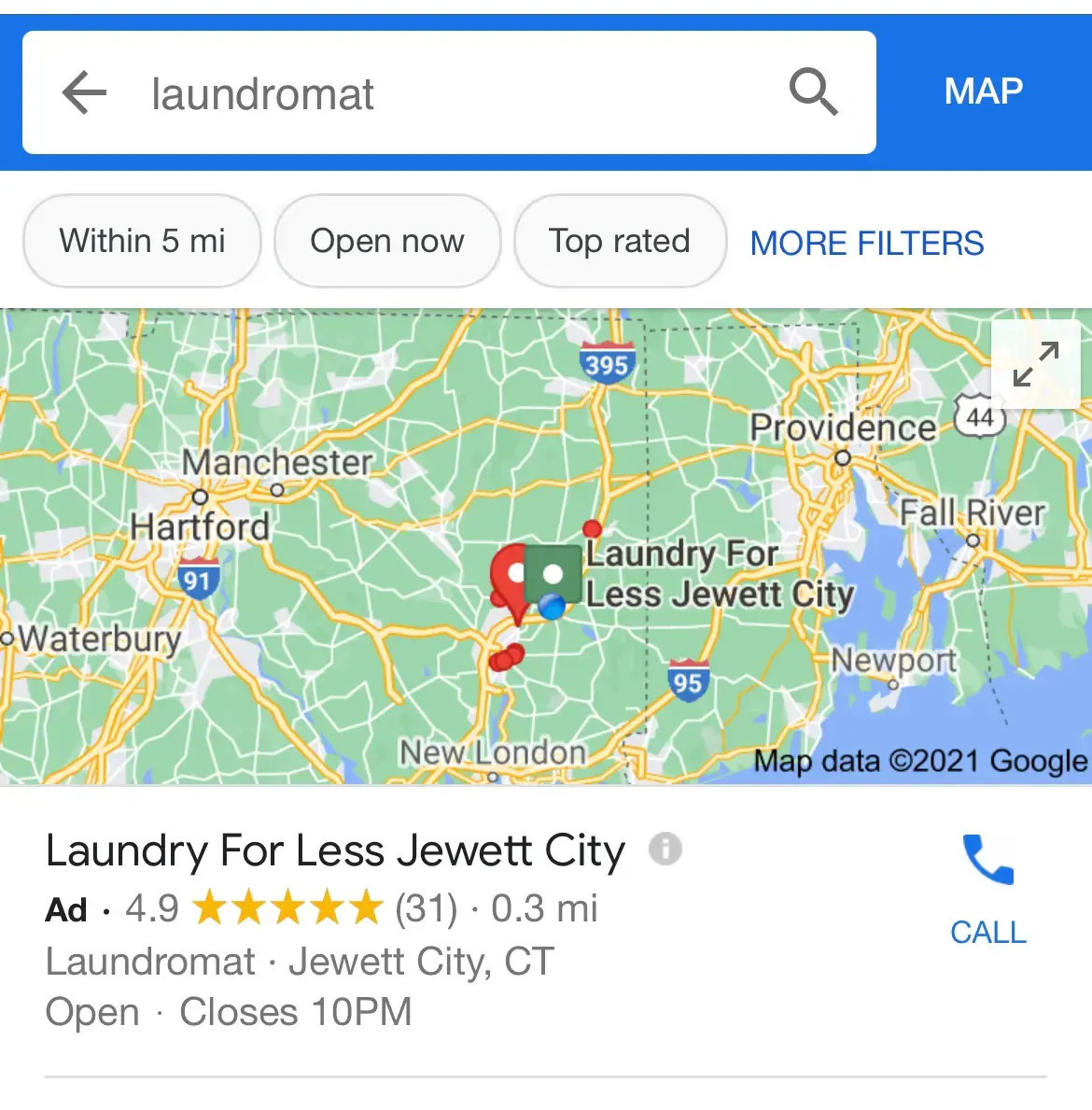Filter results by Open now
1092x1110 pixels.
click(x=387, y=241)
